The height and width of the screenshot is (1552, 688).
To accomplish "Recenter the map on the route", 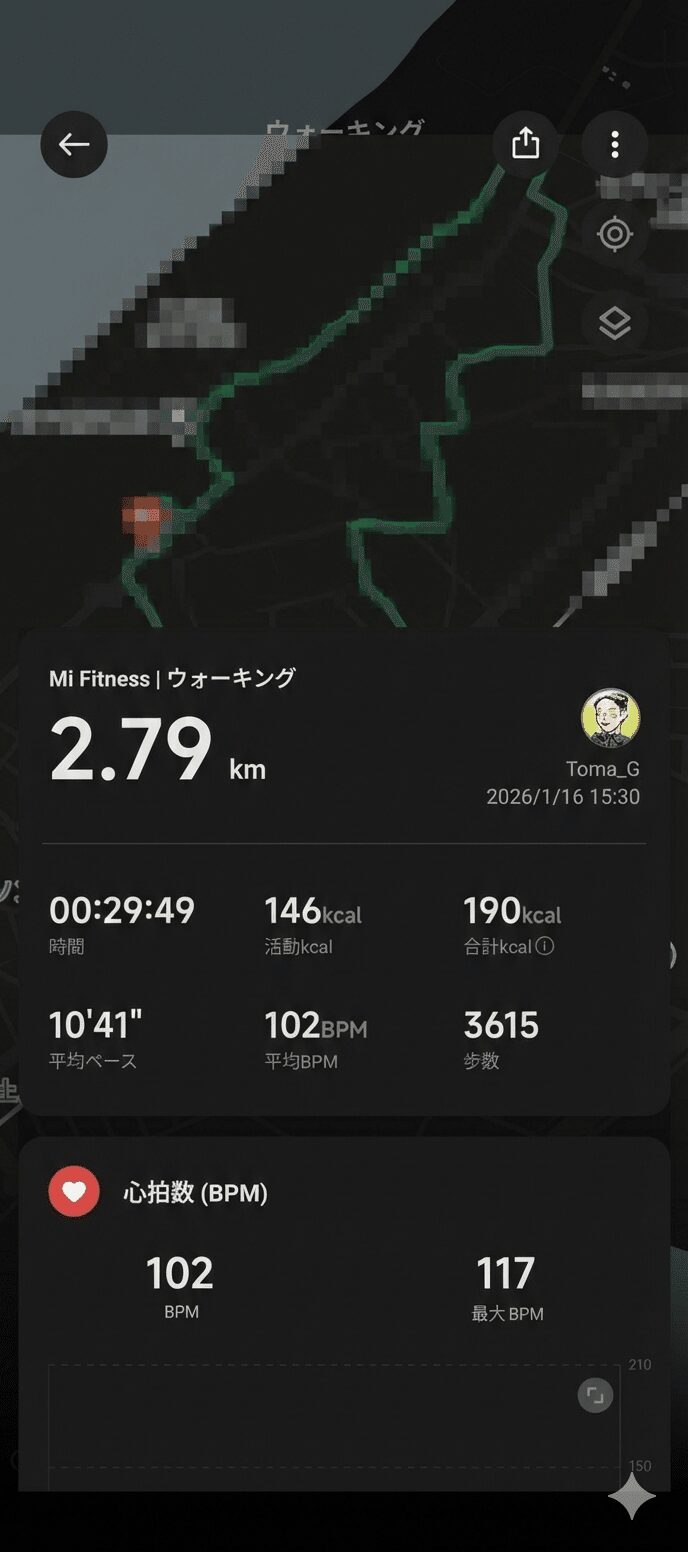I will [x=614, y=235].
